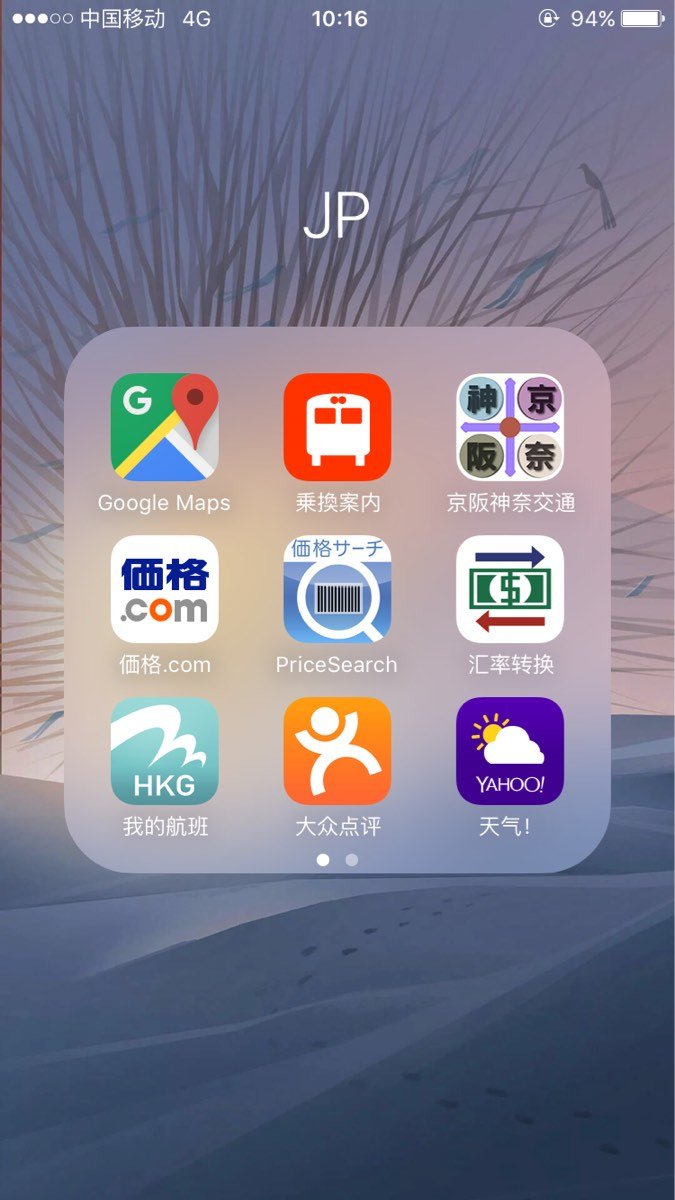Launch the PriceSearch barcode app
675x1200 pixels.
click(337, 589)
